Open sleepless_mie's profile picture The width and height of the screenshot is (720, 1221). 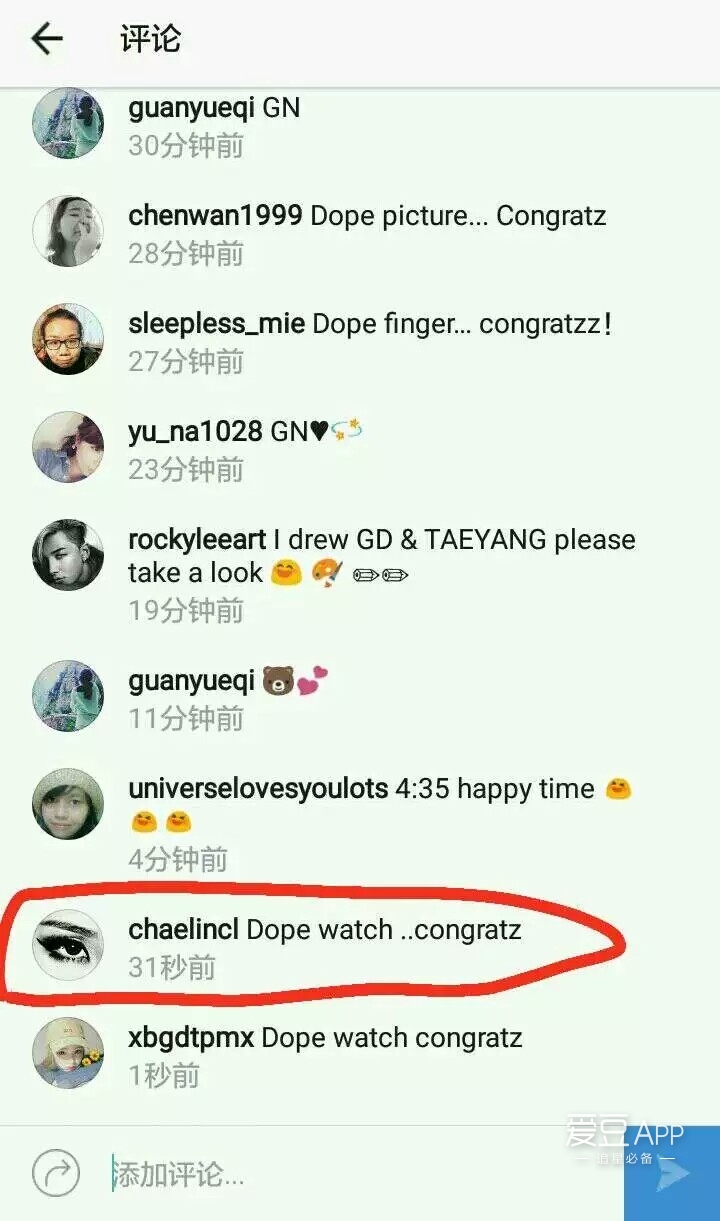pyautogui.click(x=68, y=339)
